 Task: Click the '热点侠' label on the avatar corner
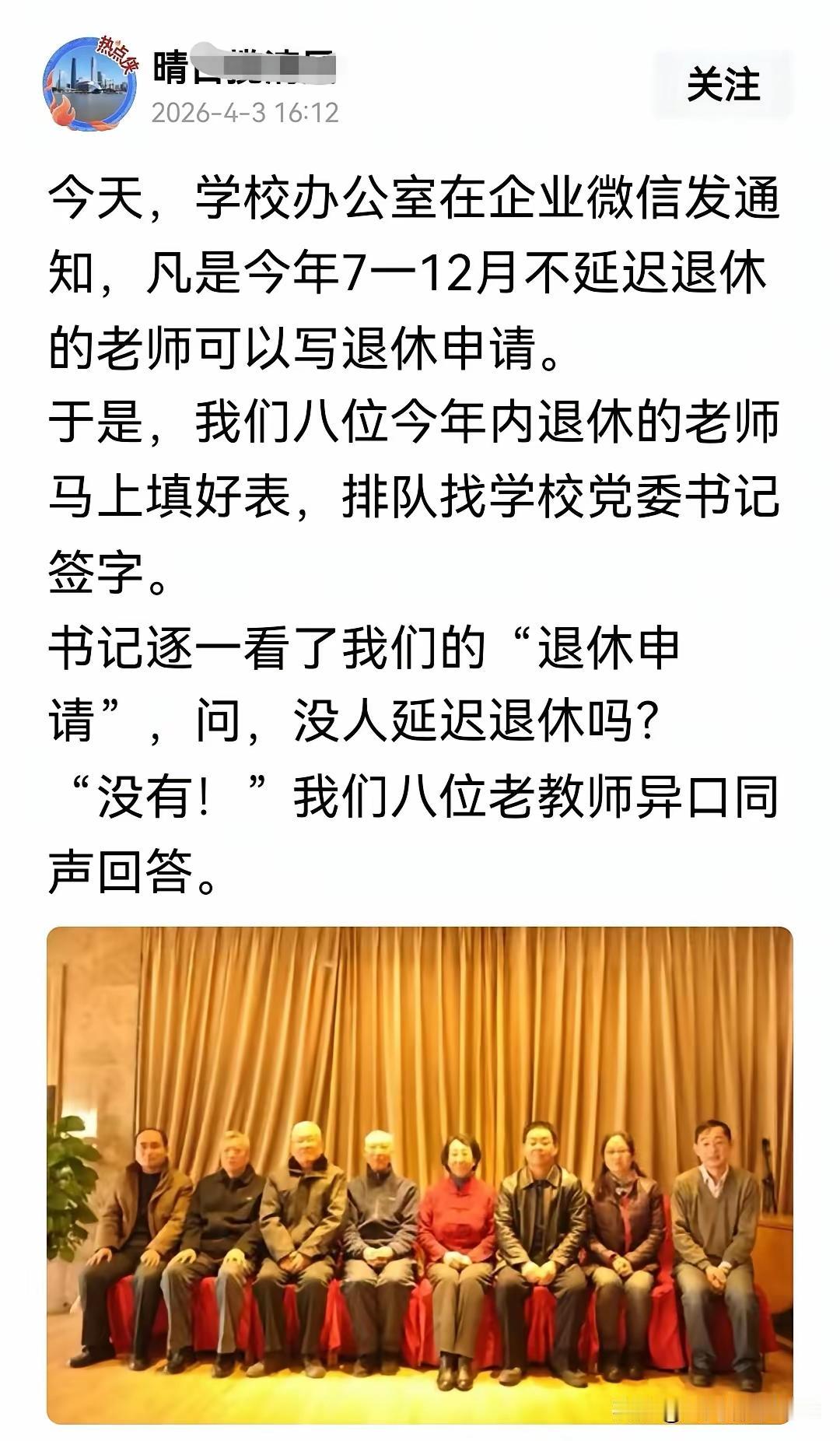tap(117, 54)
